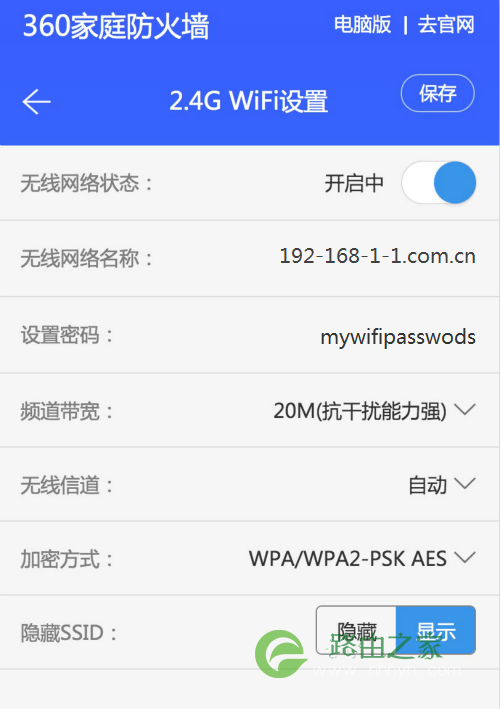Open the 去官网 official site link
500x709 pixels.
446,25
